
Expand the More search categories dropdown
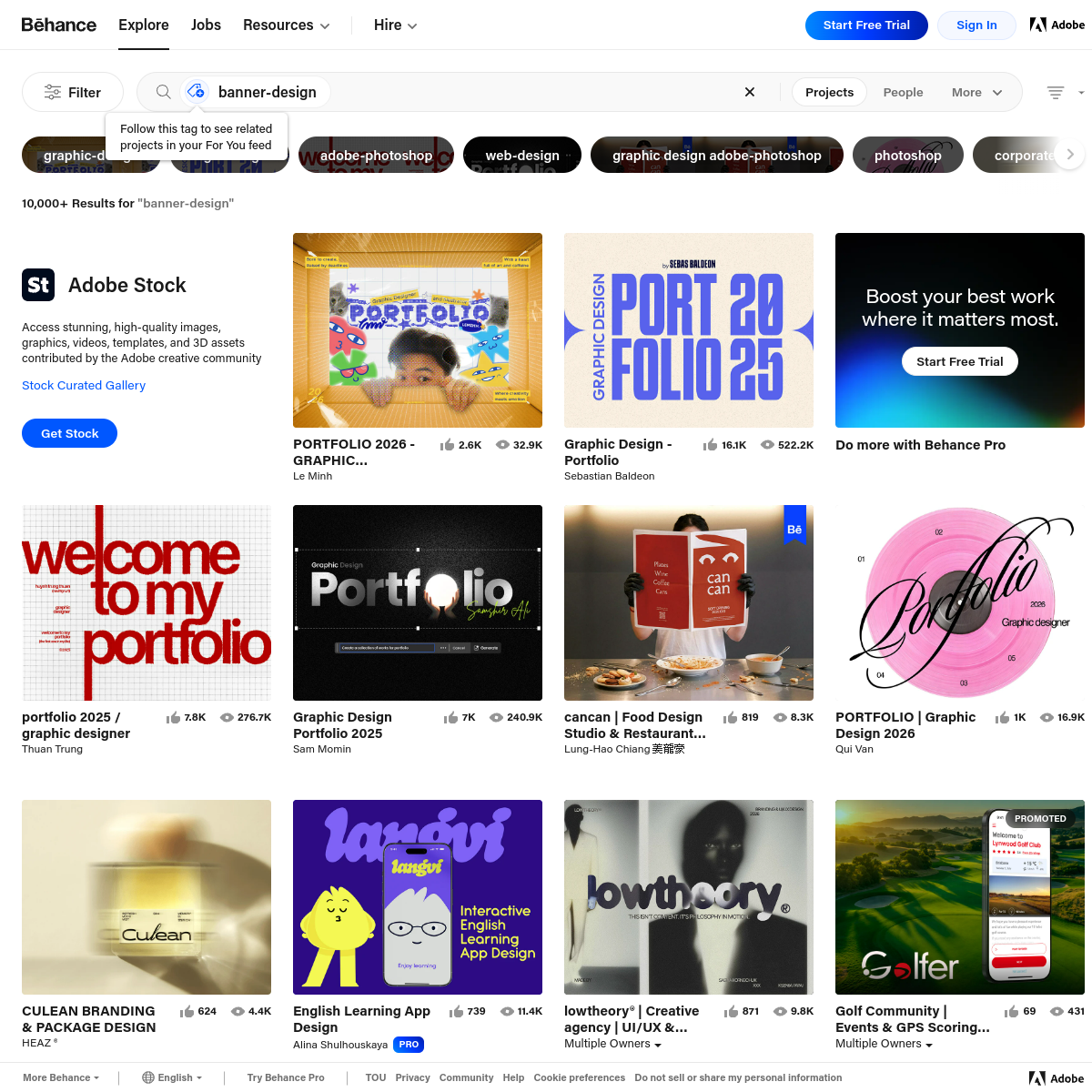click(976, 92)
